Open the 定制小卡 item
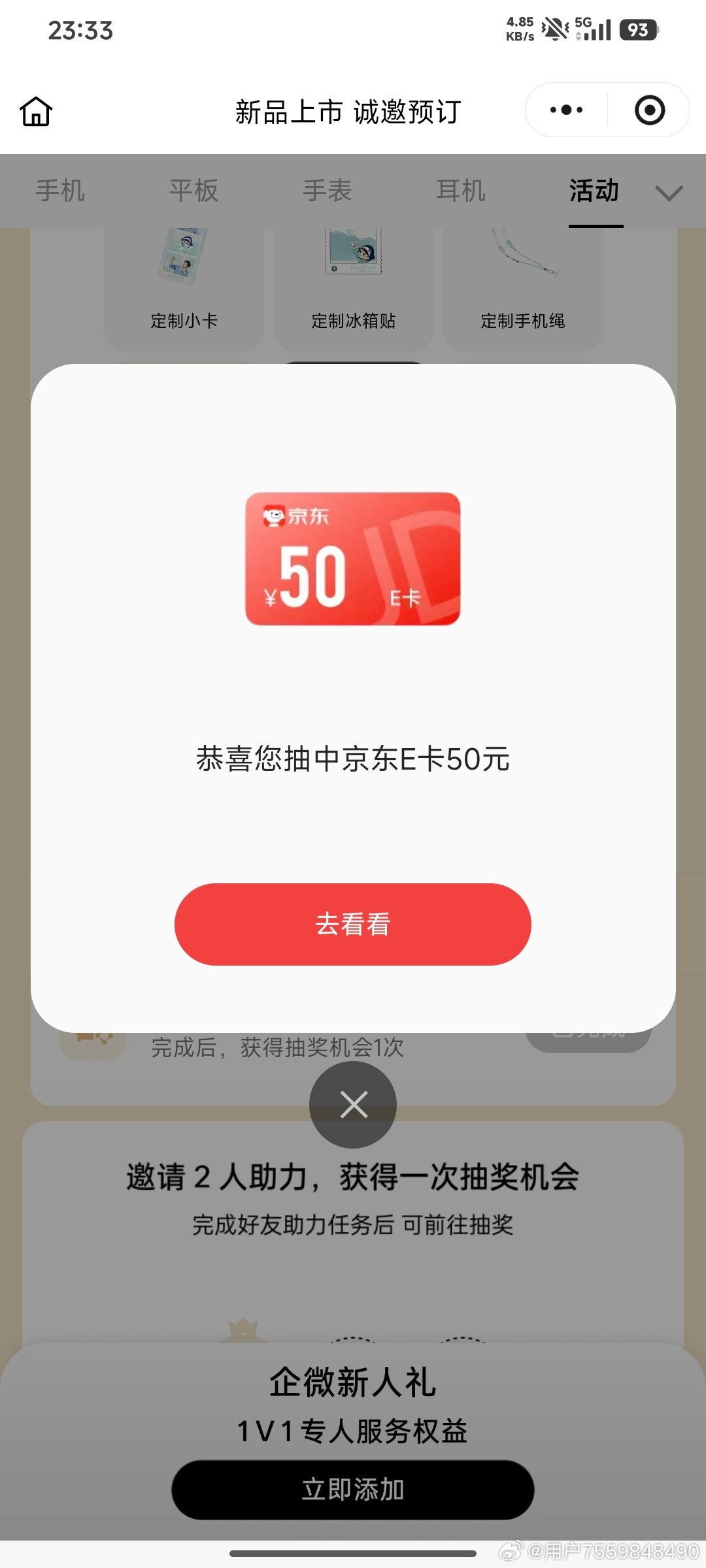 pyautogui.click(x=184, y=287)
